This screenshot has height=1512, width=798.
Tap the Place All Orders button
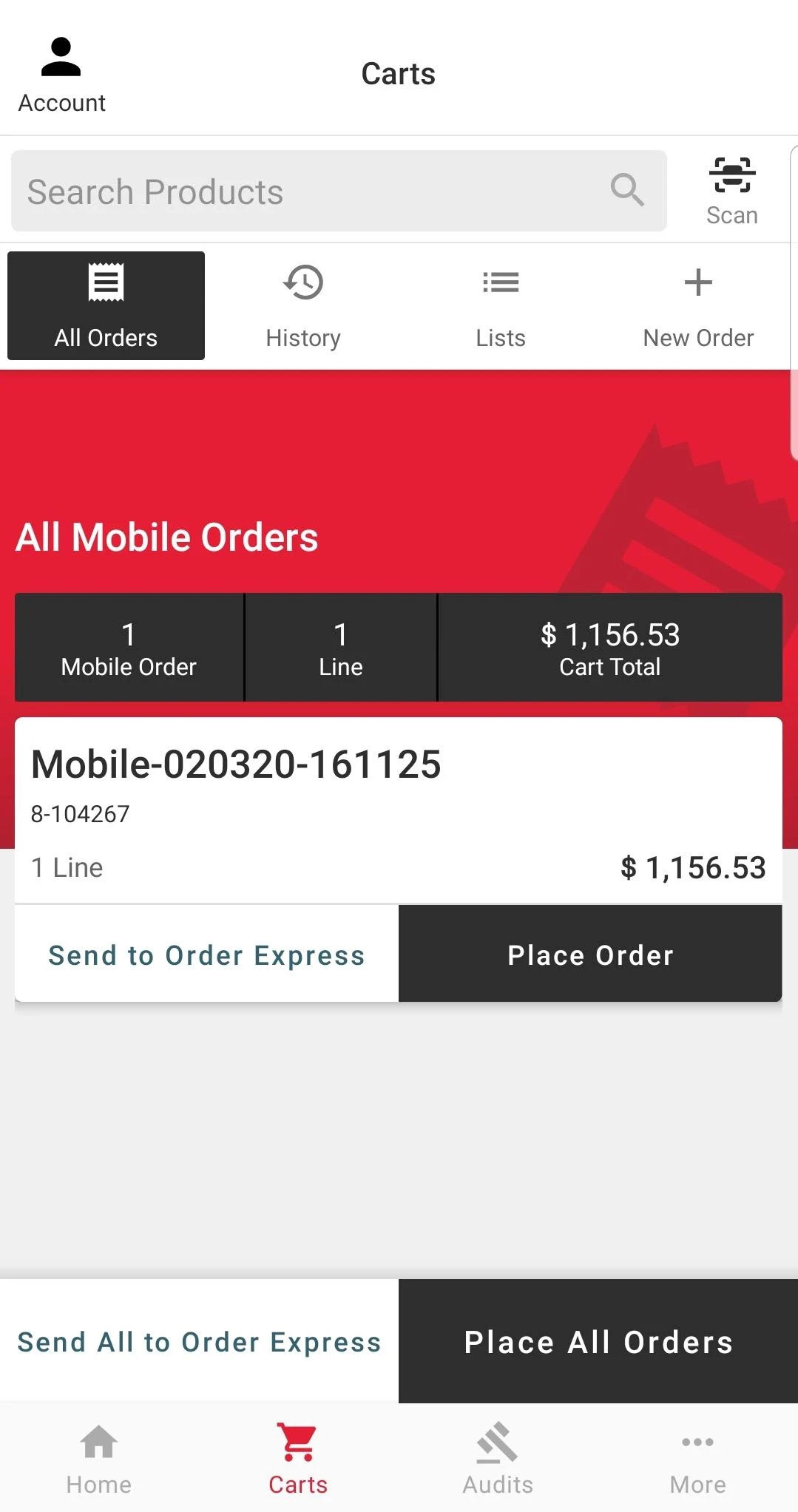pos(598,1341)
